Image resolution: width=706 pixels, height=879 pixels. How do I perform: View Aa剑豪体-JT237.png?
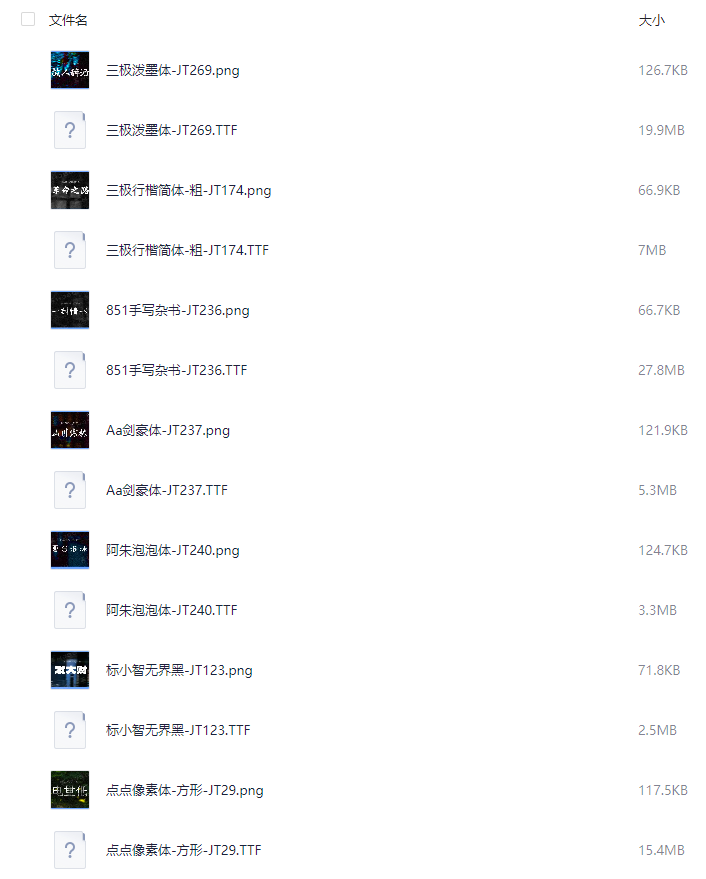167,430
